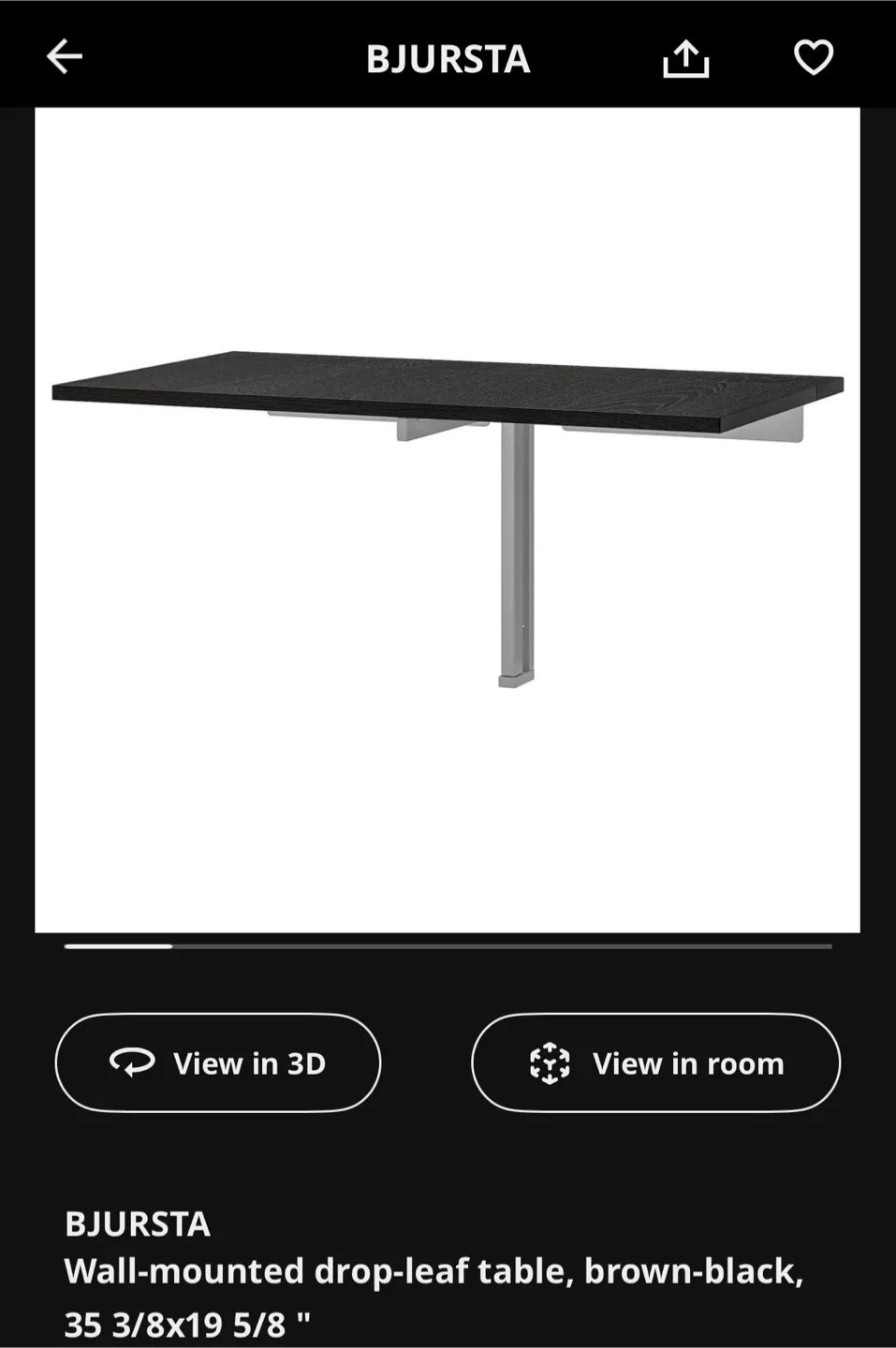The width and height of the screenshot is (896, 1348).
Task: Launch View in room mode
Action: (655, 1062)
